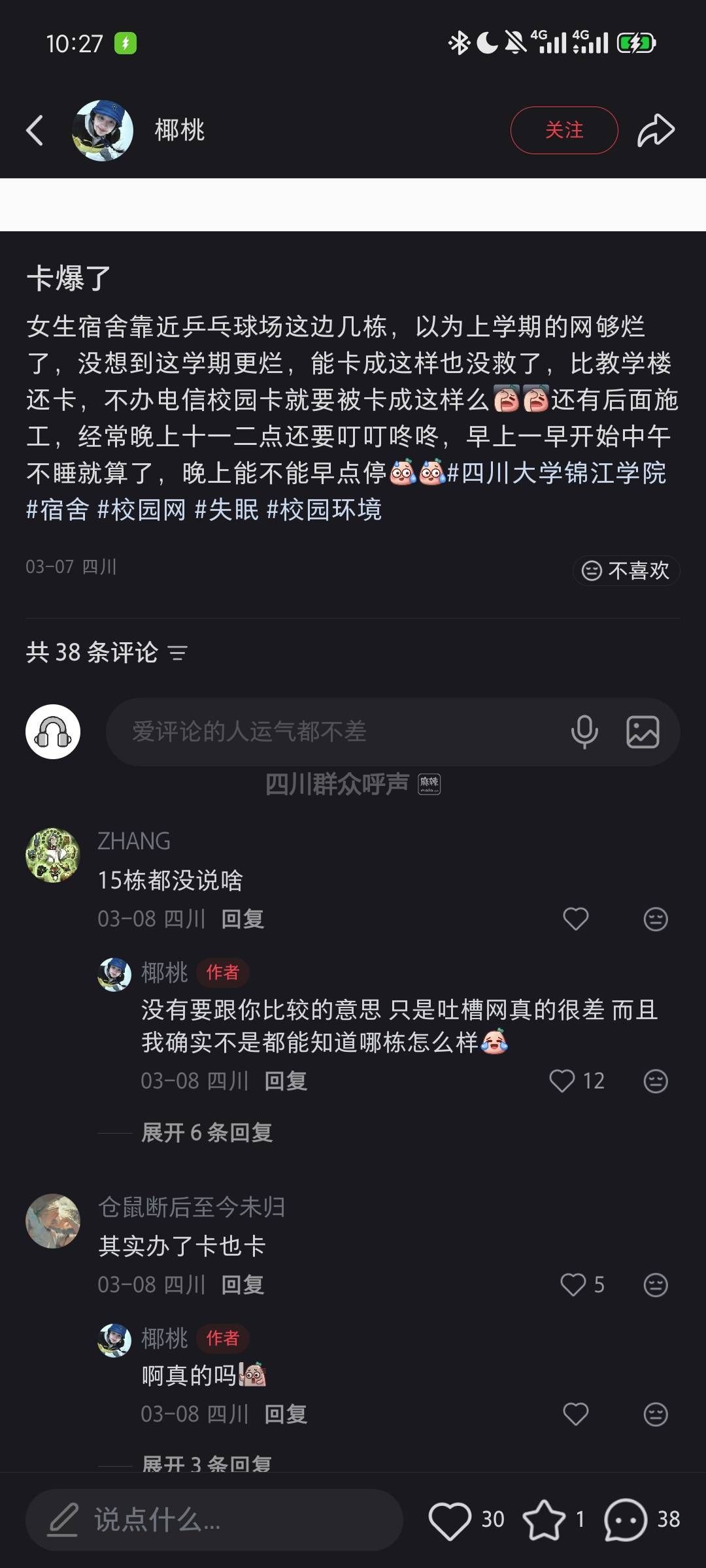706x1568 pixels.
Task: Mark post as 不喜欢
Action: coord(626,570)
